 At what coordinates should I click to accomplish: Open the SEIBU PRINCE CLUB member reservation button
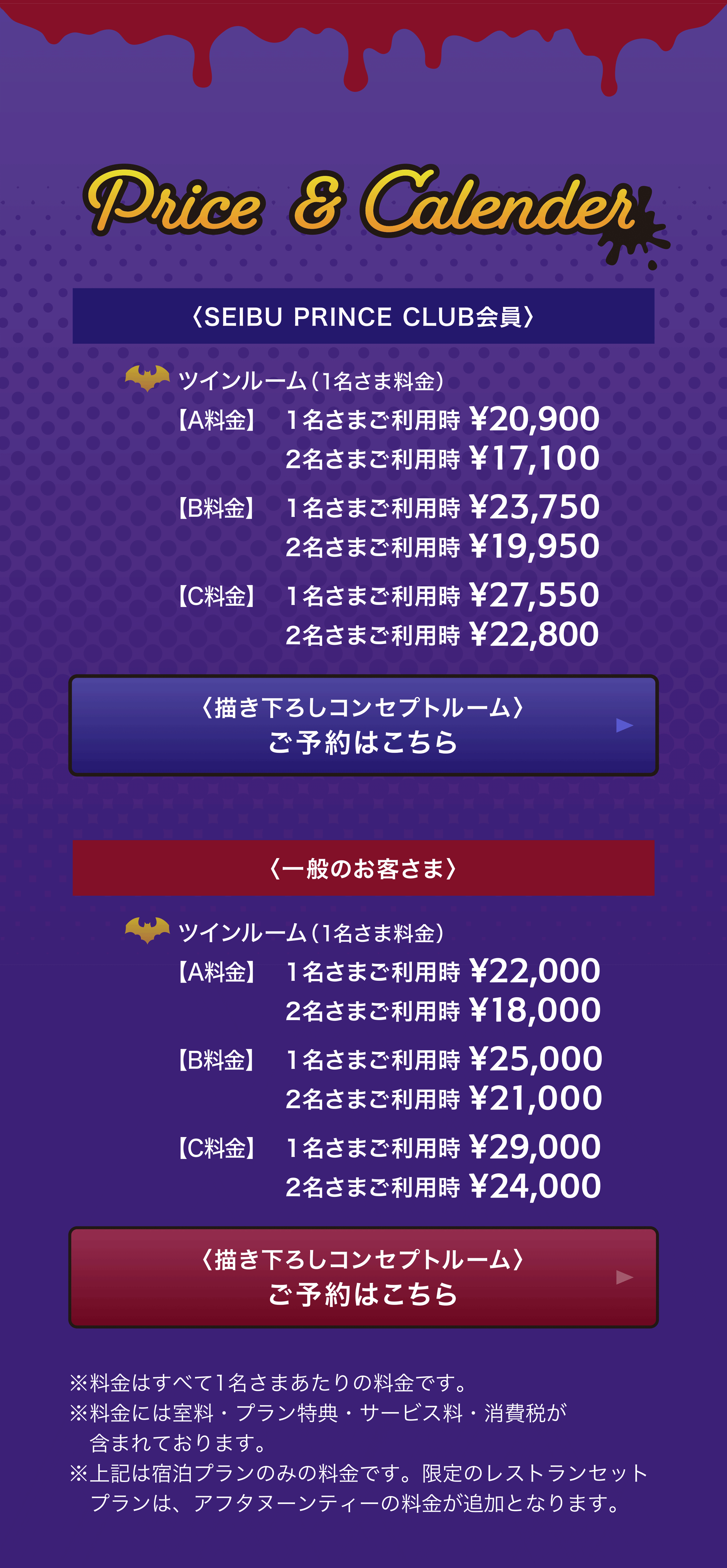pos(363,725)
